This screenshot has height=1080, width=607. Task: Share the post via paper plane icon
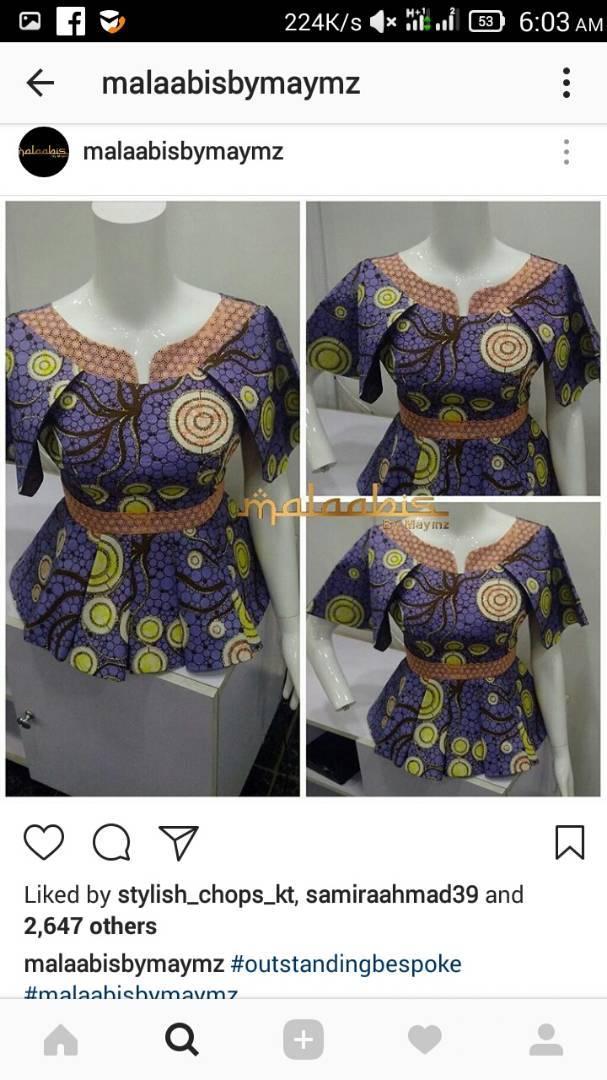pos(178,842)
